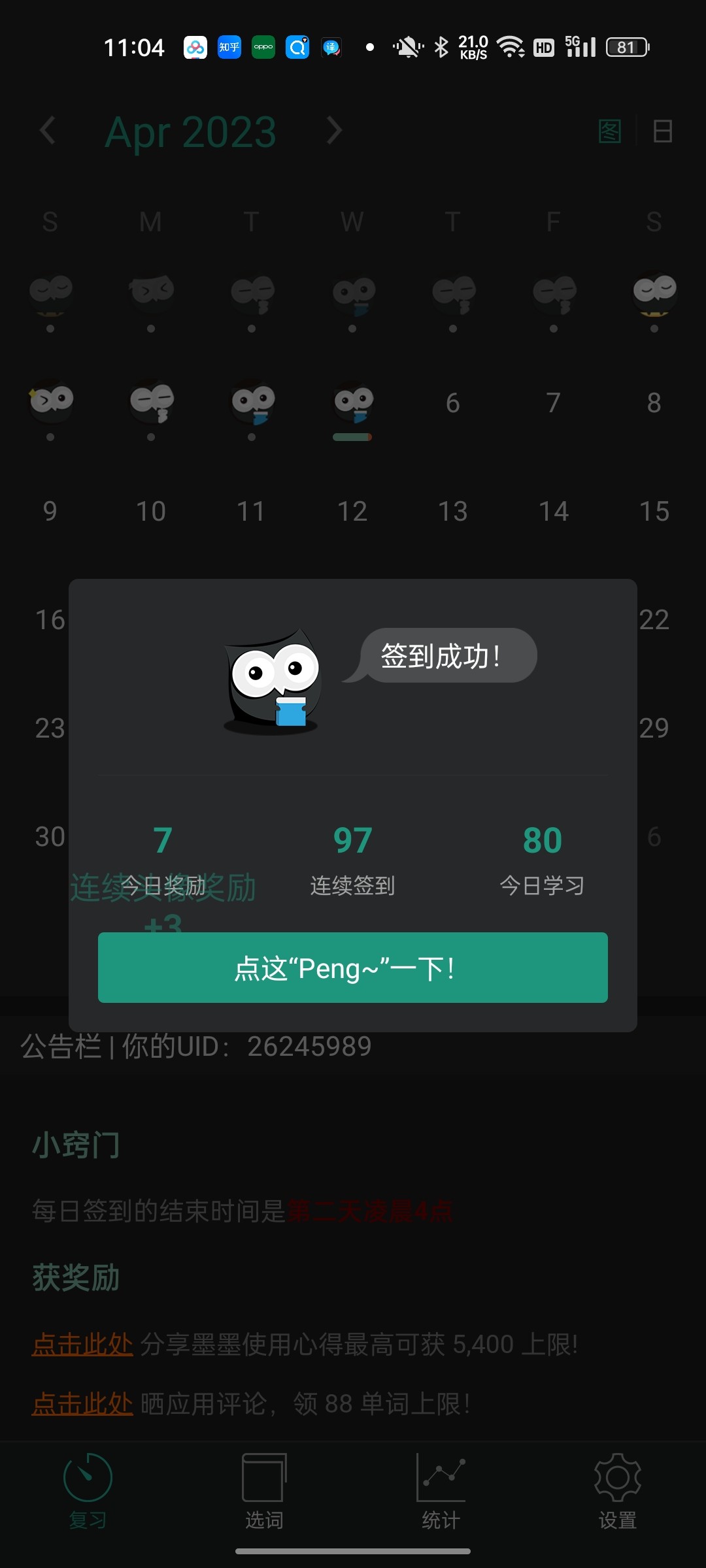Go to the next month
Screen dimensions: 706x1568
tap(334, 131)
